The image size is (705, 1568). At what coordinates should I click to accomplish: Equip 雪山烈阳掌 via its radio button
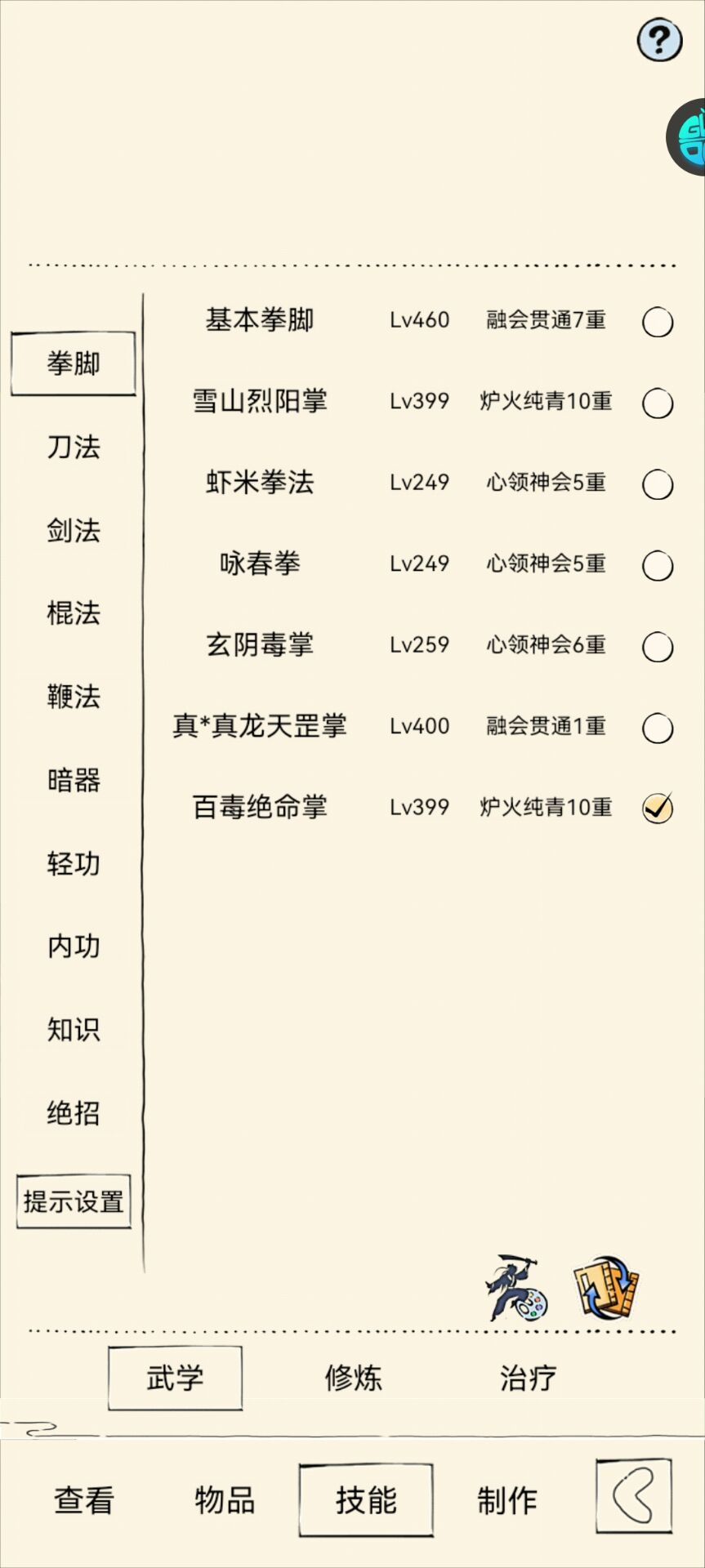point(657,403)
